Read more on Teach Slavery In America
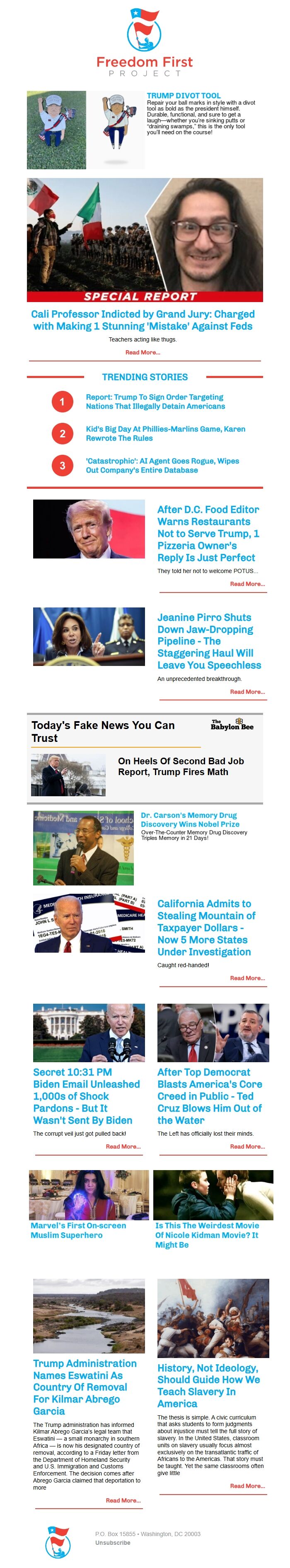290x1568 pixels. click(247, 1485)
